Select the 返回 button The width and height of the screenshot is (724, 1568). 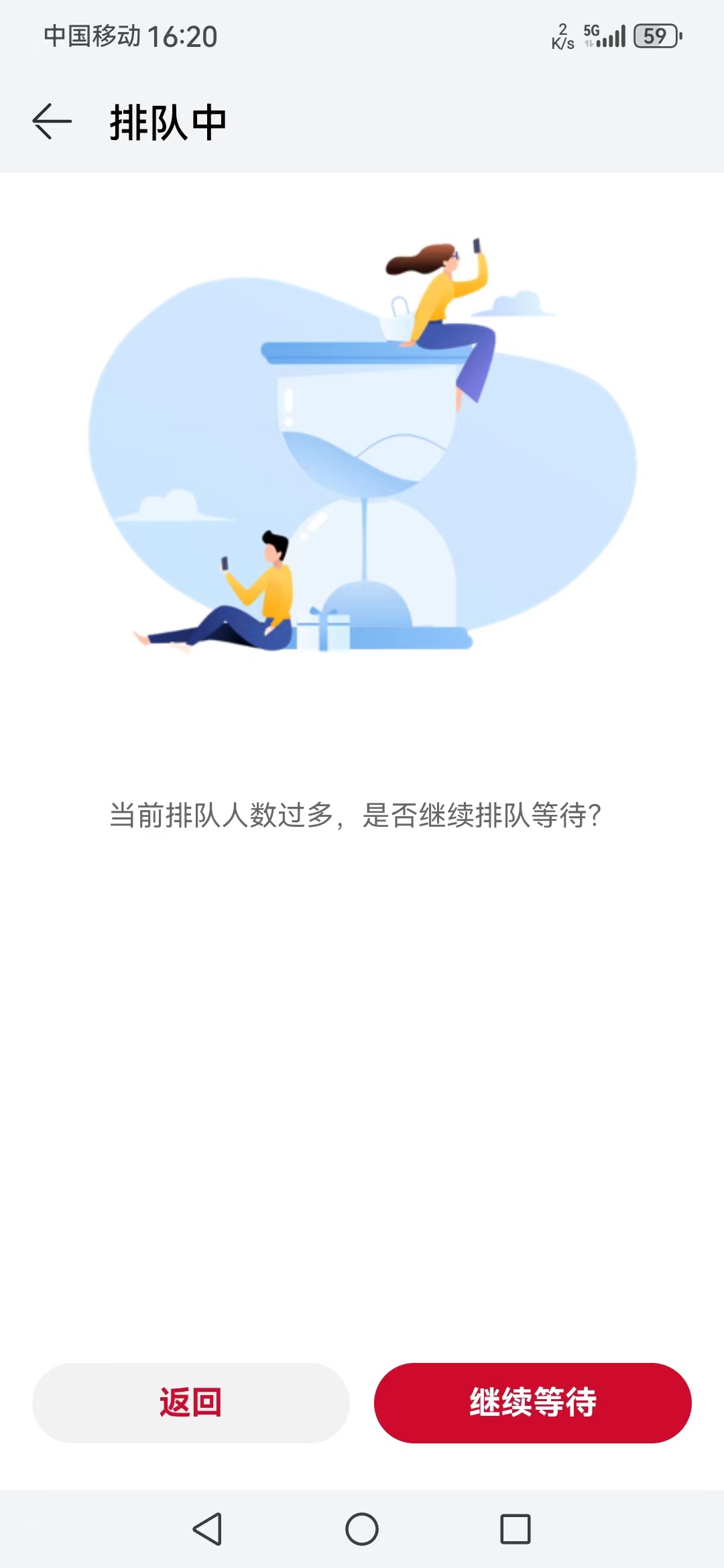191,1402
